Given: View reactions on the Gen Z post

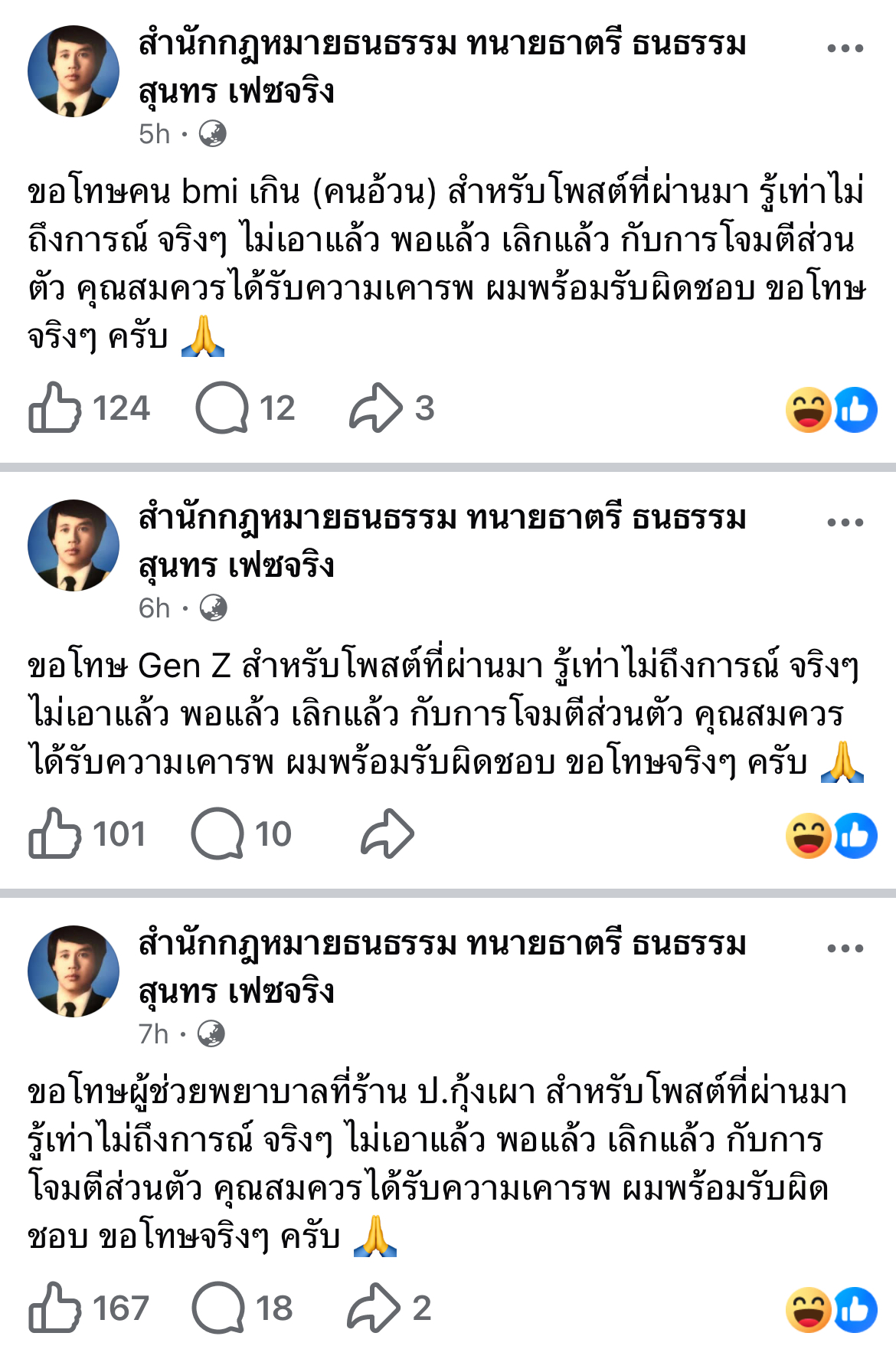Looking at the screenshot, I should [x=831, y=835].
